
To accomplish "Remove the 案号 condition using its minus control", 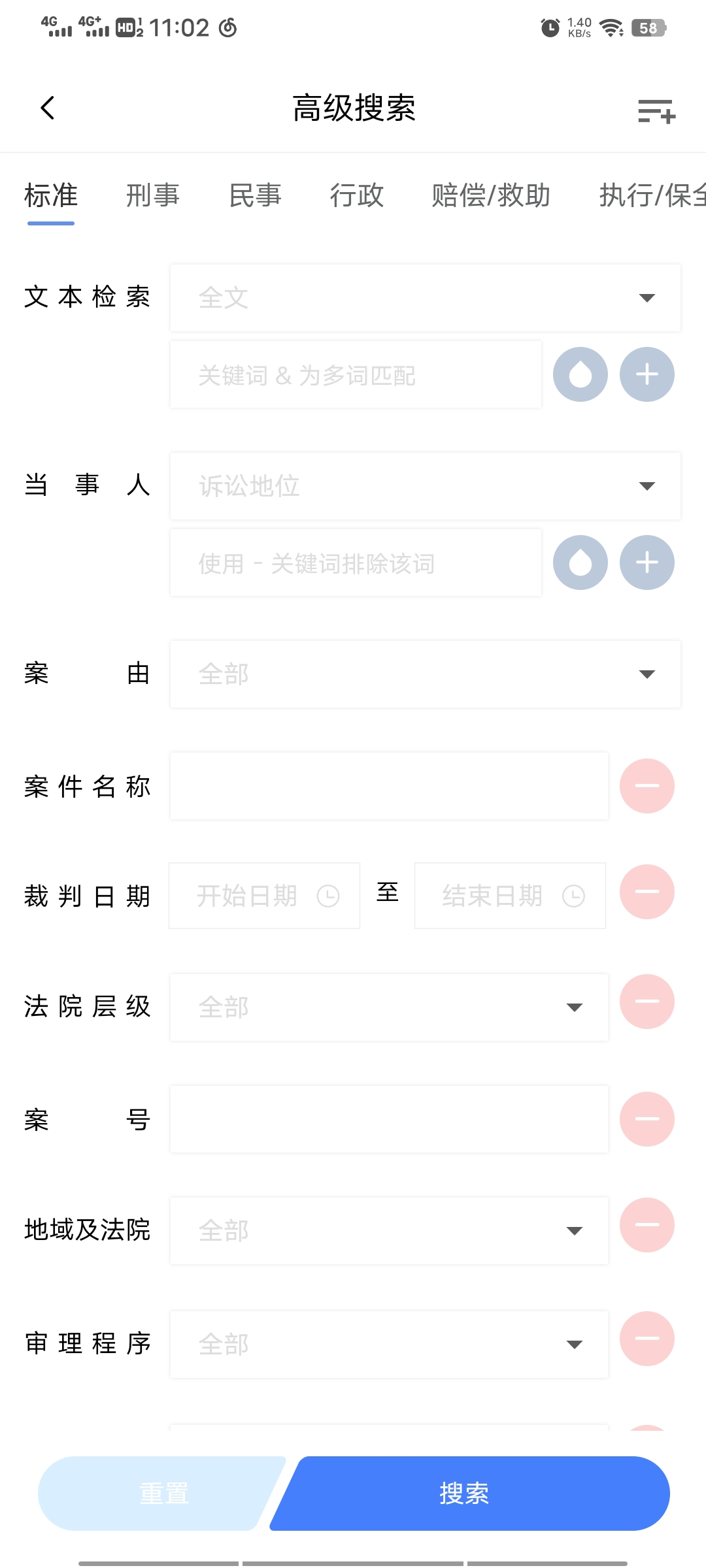I will point(647,1119).
